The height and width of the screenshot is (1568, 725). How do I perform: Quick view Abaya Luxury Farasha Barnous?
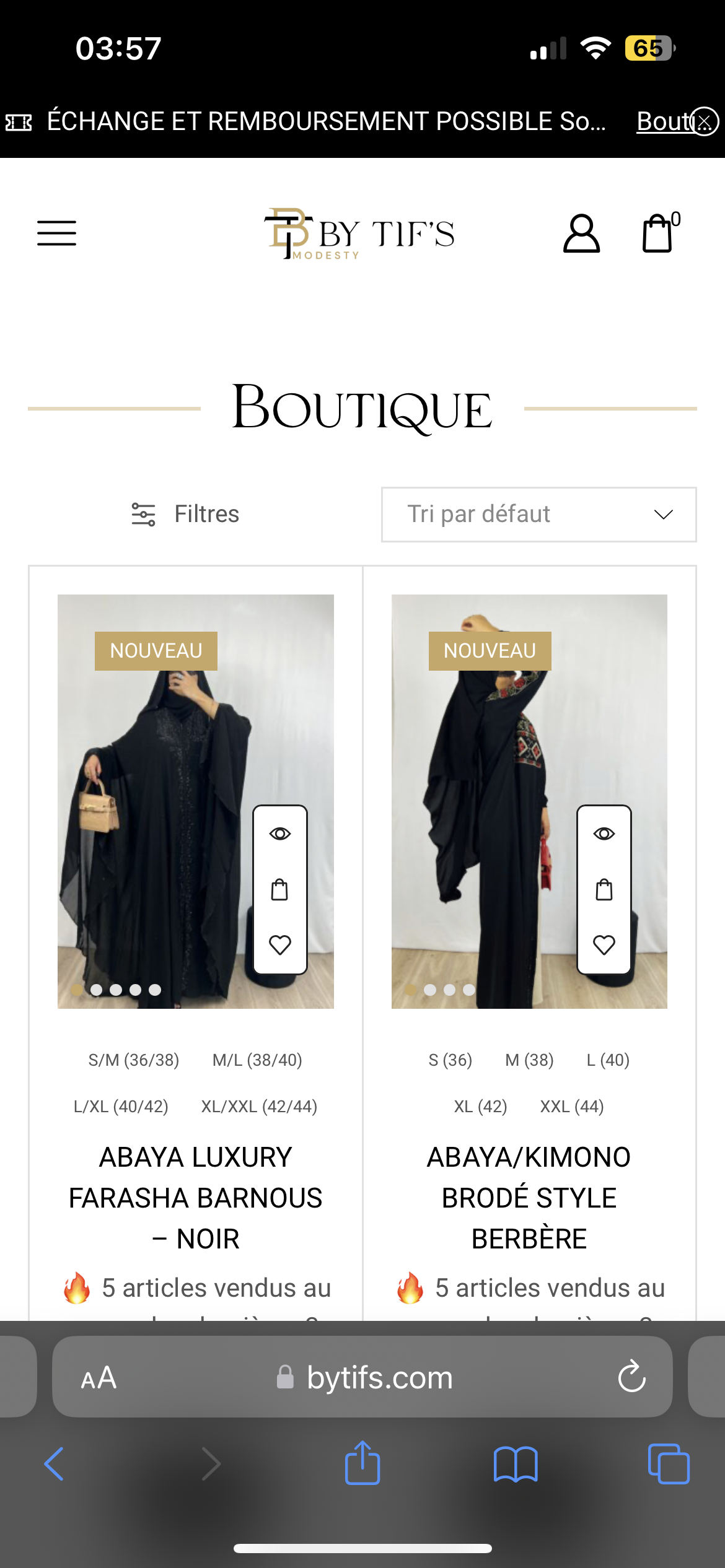280,834
